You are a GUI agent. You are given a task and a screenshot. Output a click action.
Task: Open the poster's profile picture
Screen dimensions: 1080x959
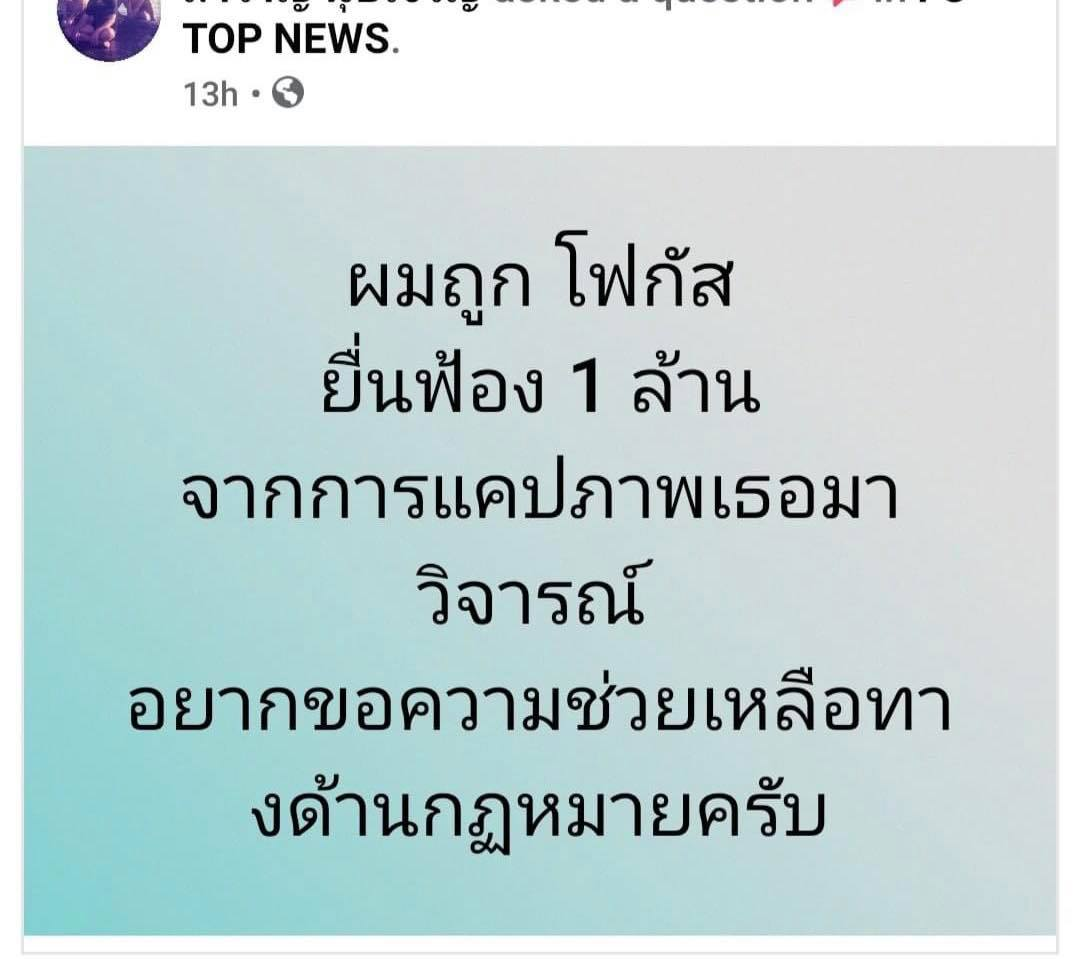click(108, 25)
